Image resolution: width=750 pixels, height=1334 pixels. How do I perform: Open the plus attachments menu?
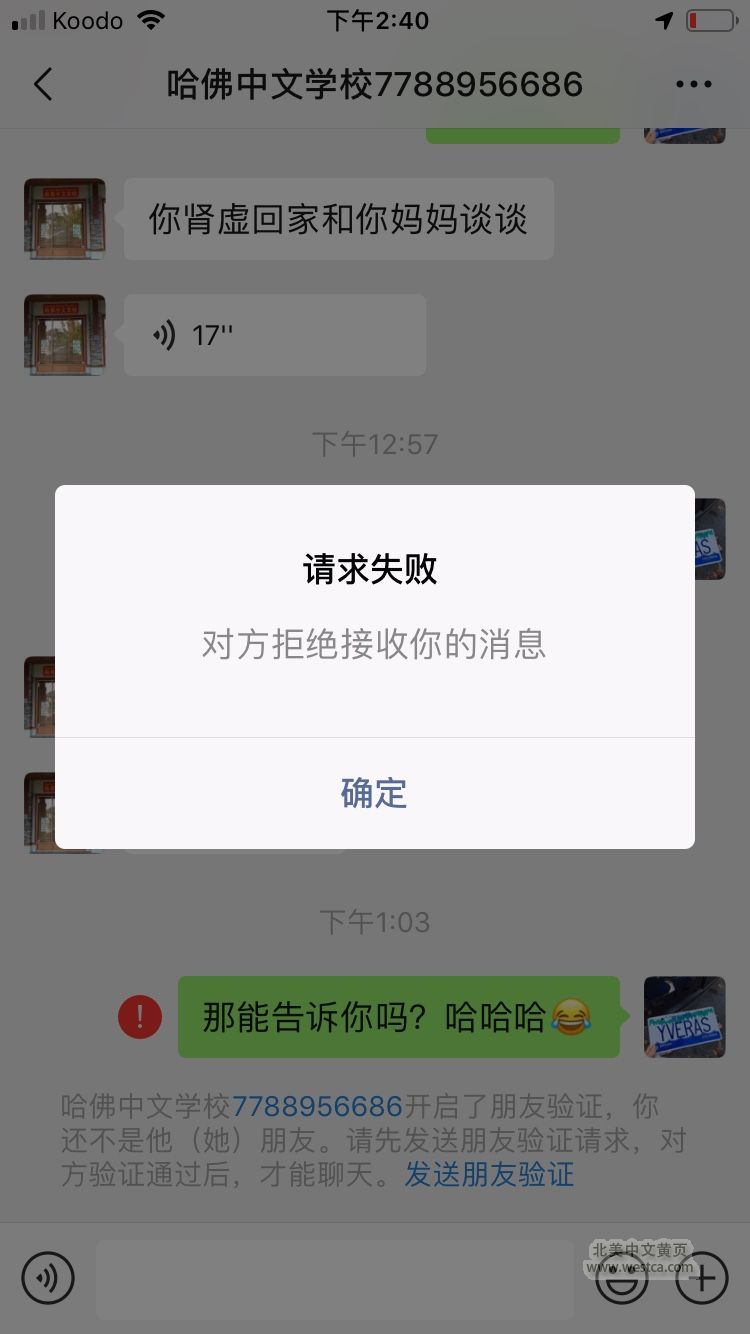pyautogui.click(x=702, y=1277)
